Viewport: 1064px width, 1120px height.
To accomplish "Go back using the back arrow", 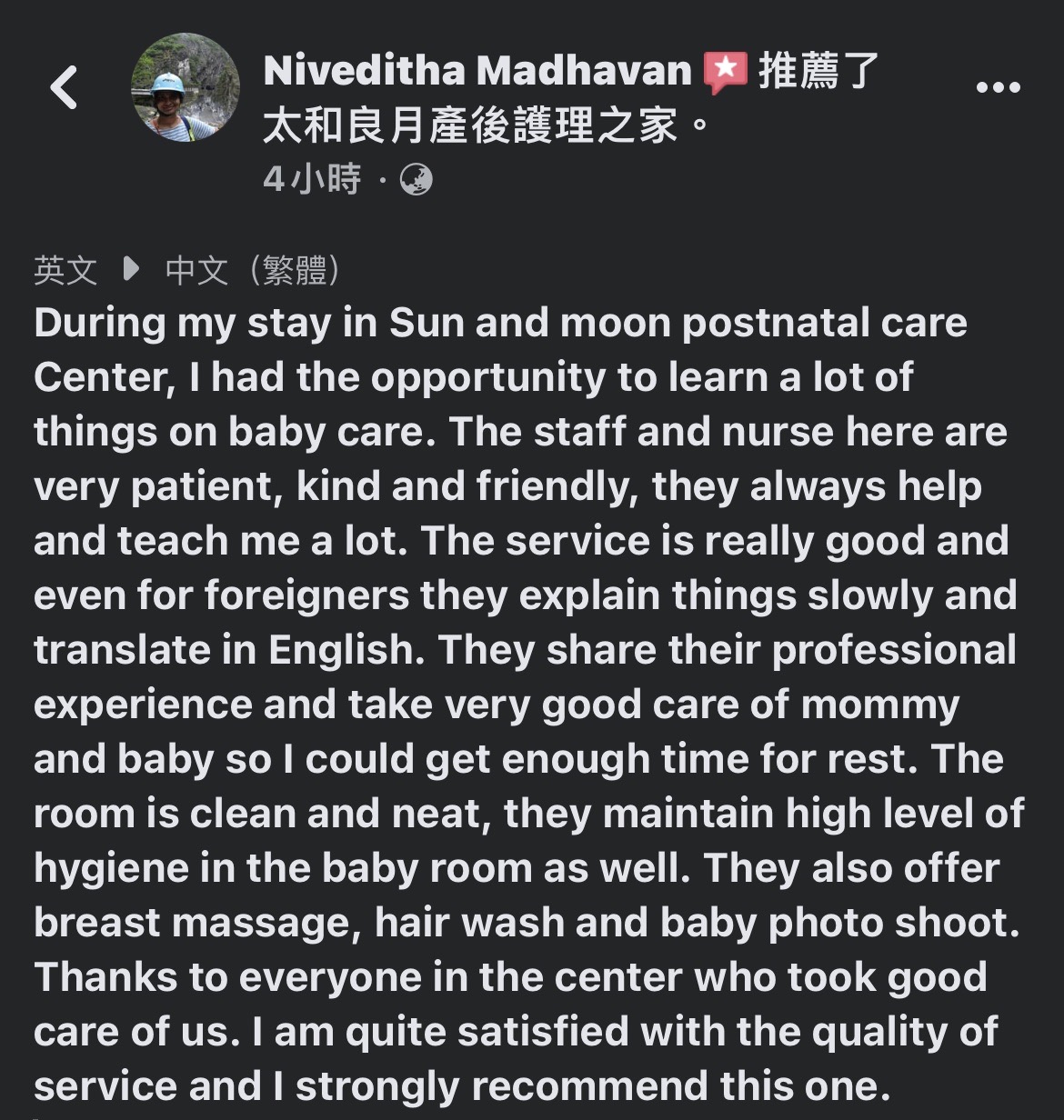I will 64,88.
